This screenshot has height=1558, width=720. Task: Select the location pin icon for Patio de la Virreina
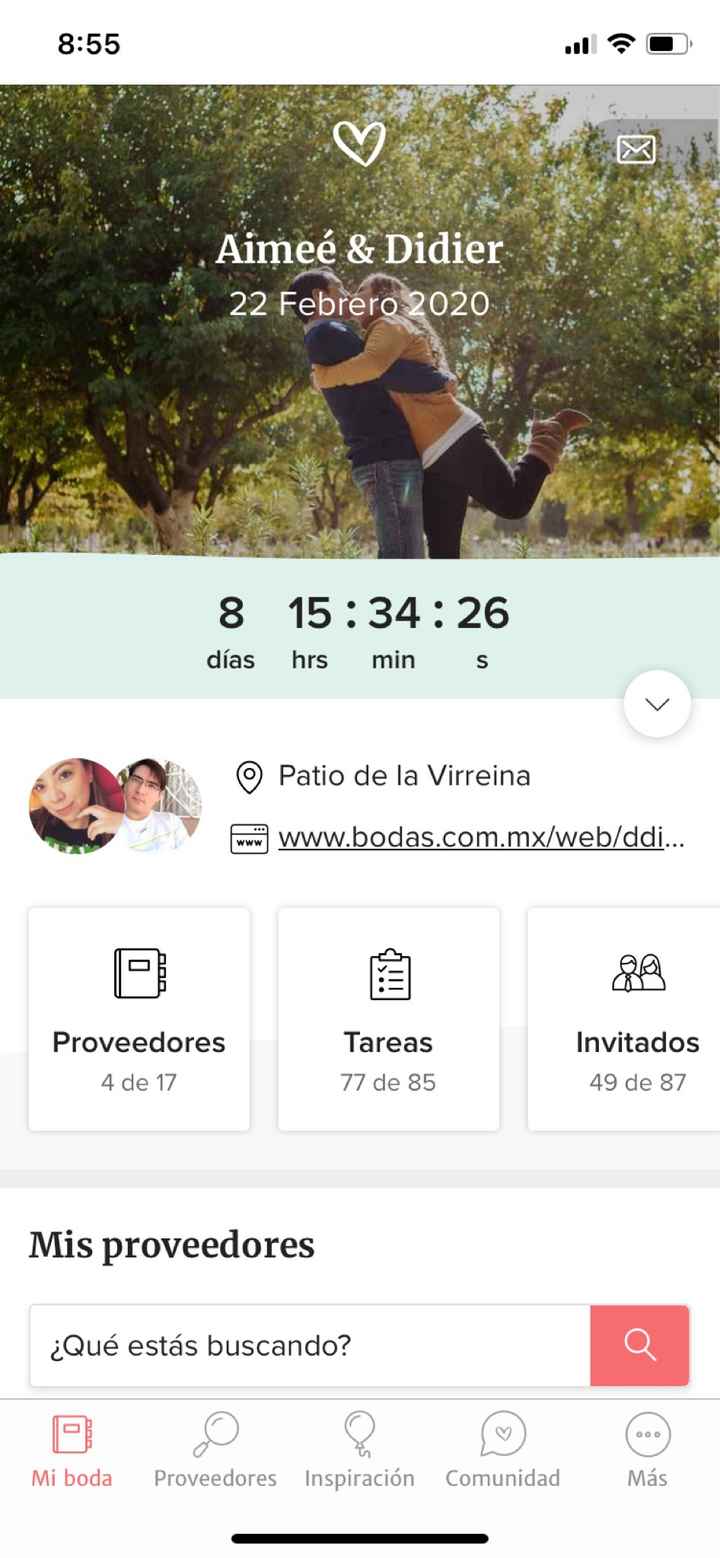tap(249, 776)
